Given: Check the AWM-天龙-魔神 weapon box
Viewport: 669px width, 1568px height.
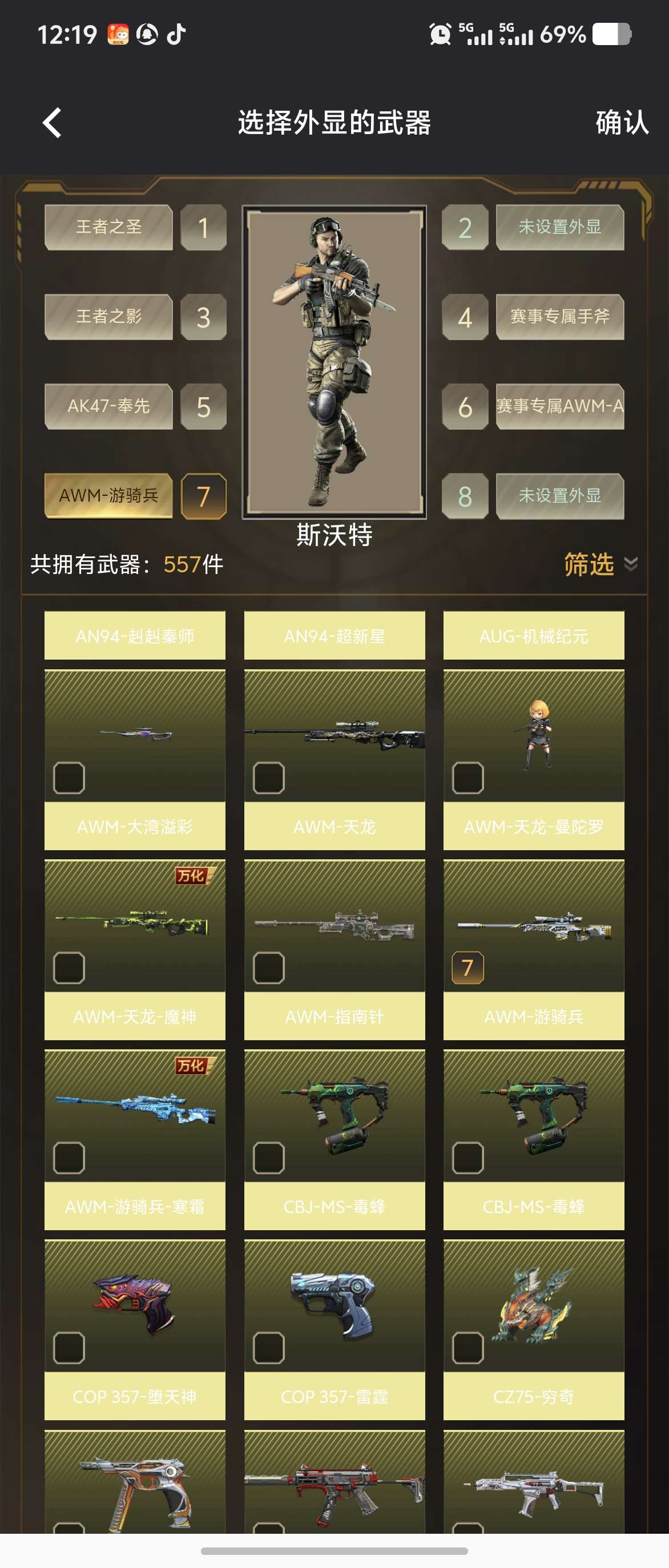Looking at the screenshot, I should pos(69,967).
